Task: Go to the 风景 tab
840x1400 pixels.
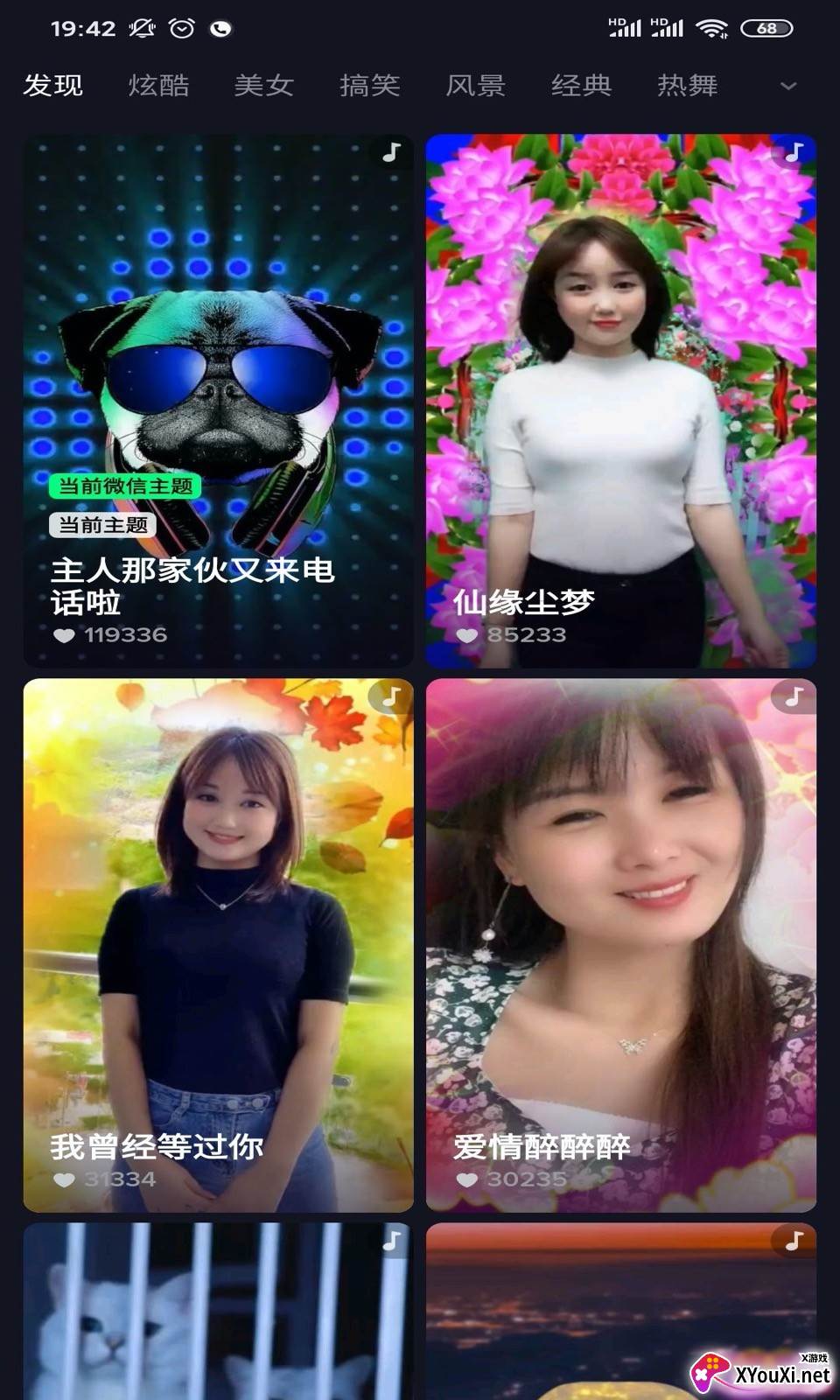Action: [x=476, y=85]
